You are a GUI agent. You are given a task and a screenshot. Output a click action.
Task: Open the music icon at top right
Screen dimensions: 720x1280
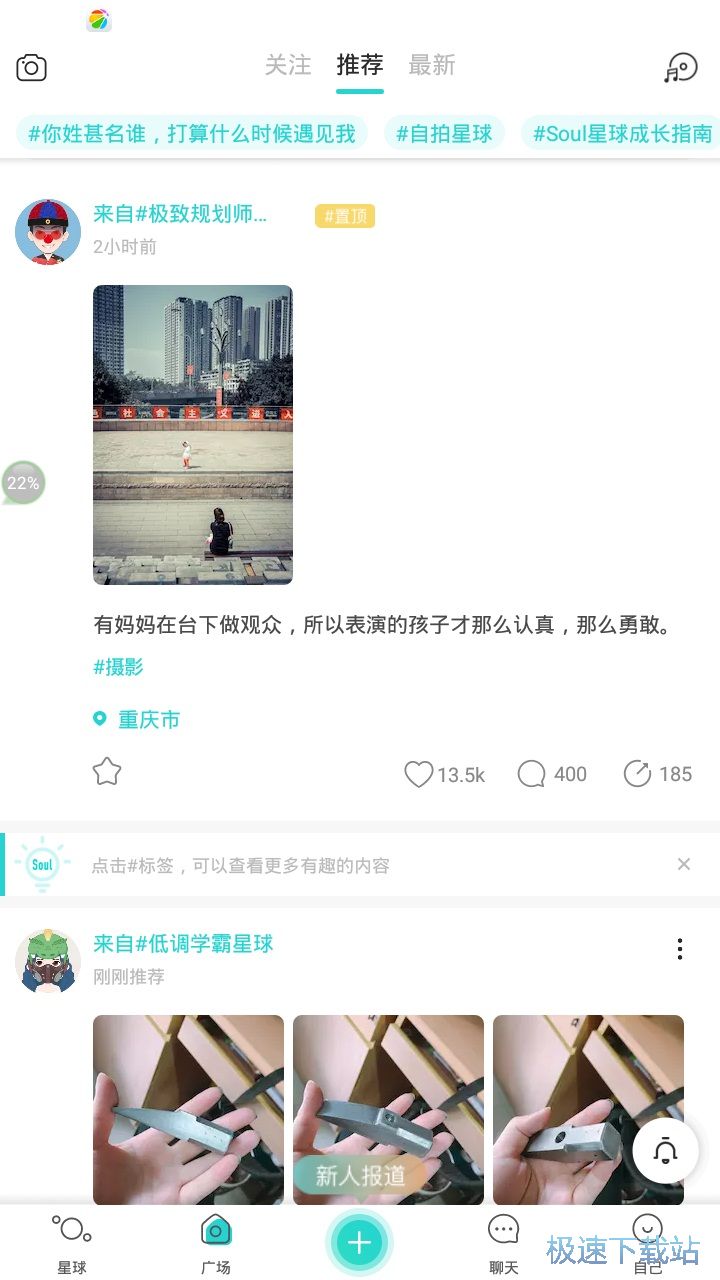(681, 67)
